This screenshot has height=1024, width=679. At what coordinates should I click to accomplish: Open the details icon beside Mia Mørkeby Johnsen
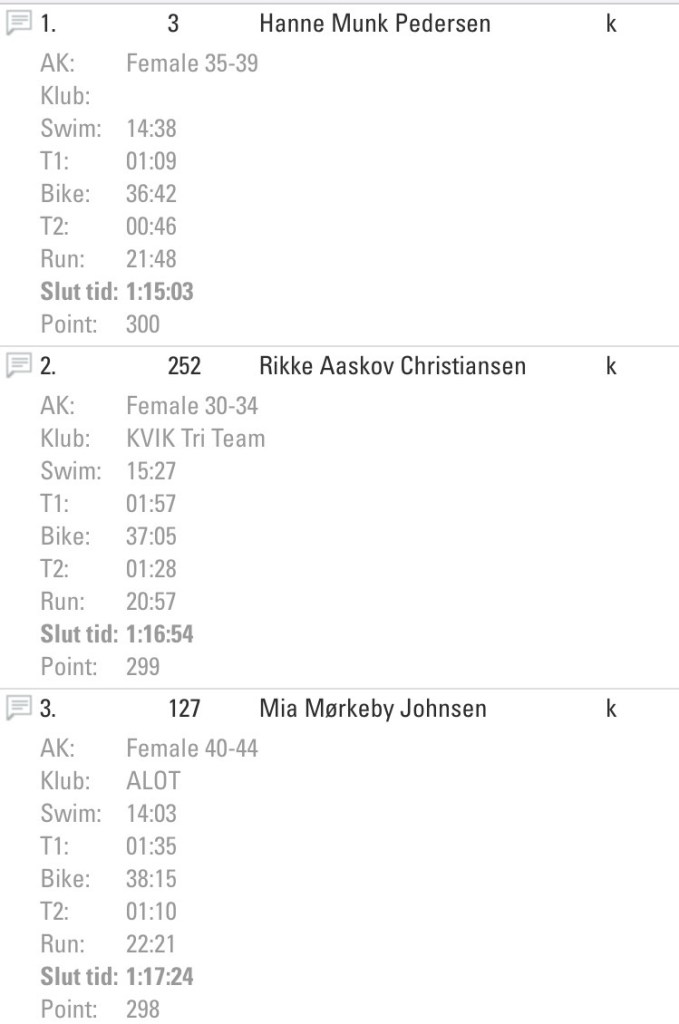click(19, 709)
